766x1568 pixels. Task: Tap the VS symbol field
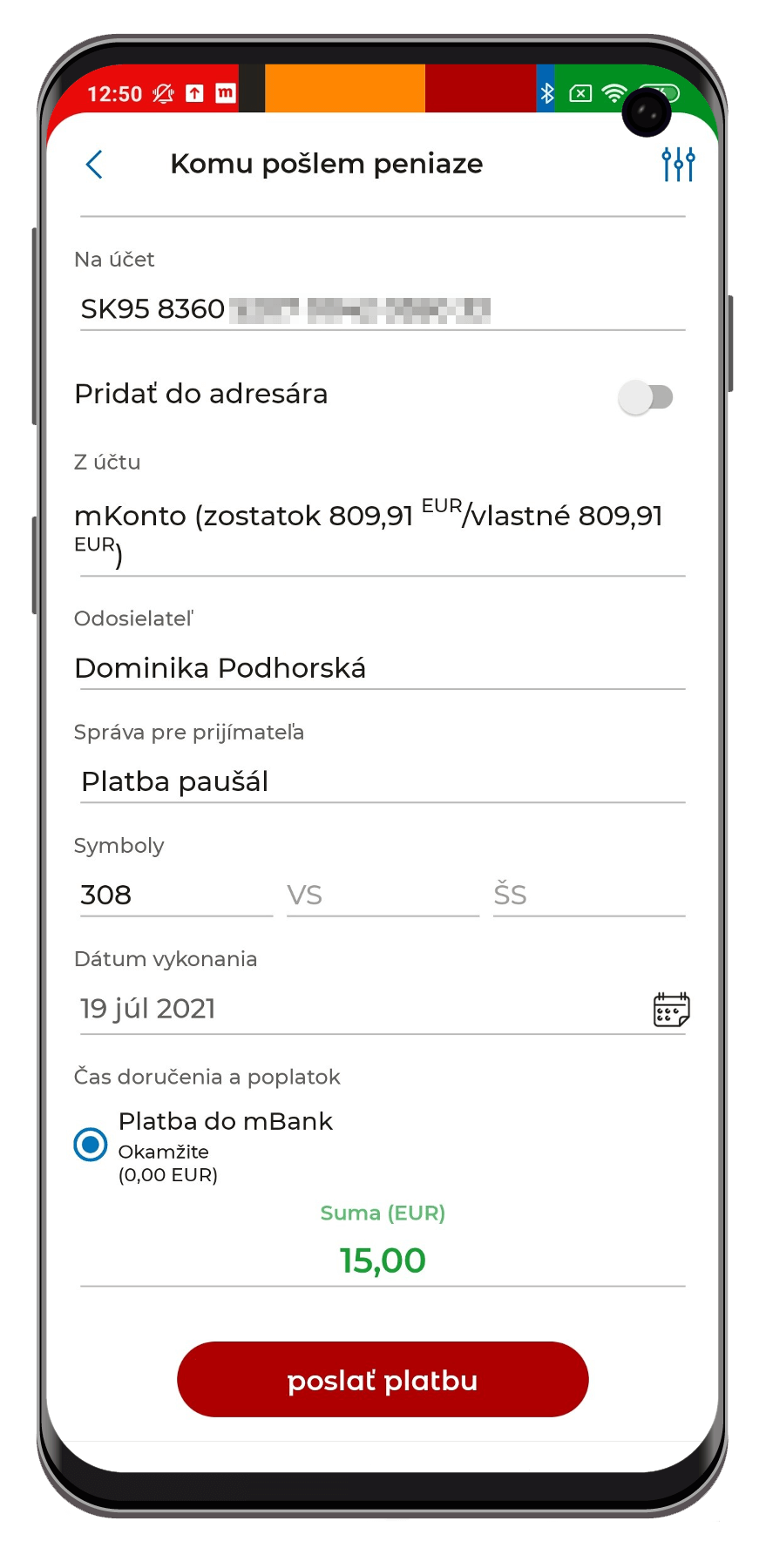383,896
